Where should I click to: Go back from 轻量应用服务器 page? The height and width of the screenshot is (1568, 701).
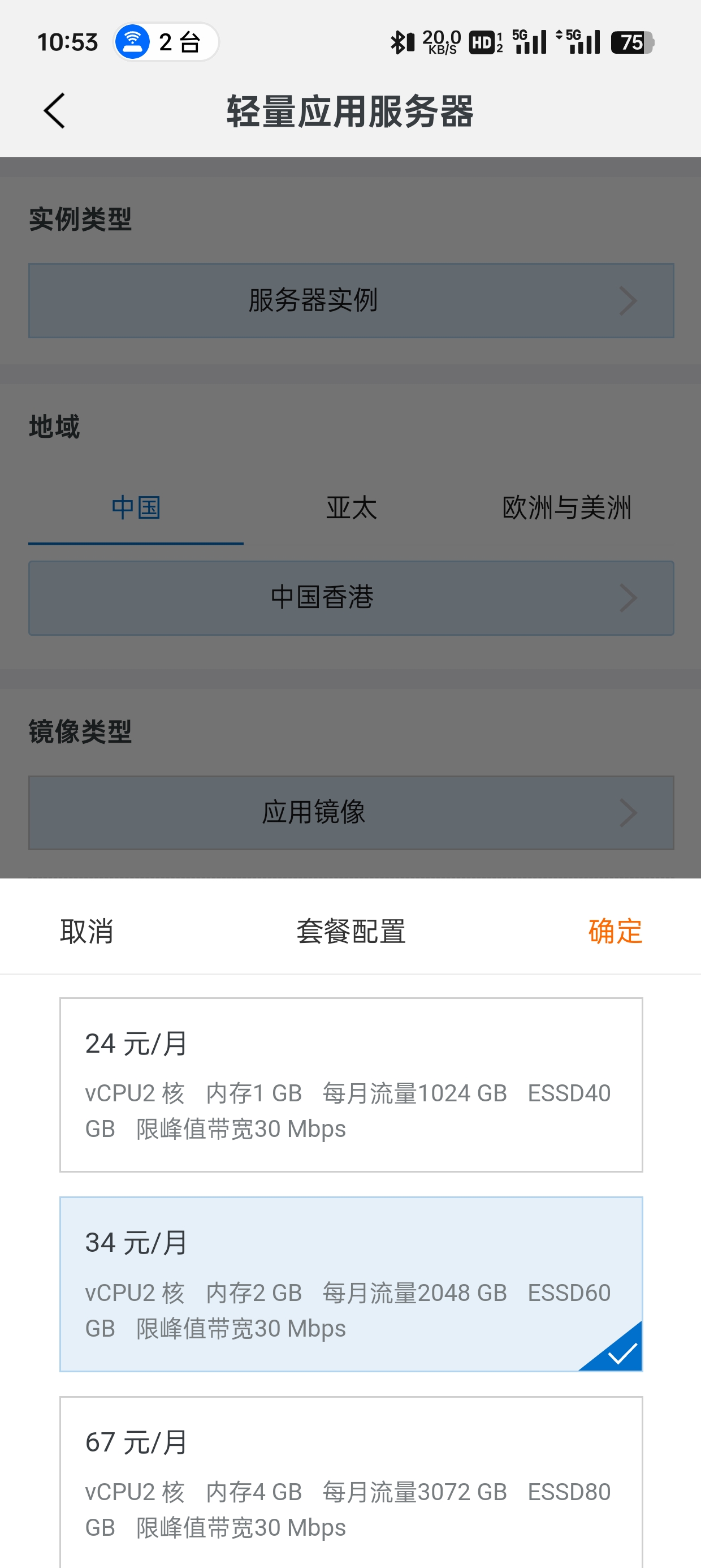point(54,111)
